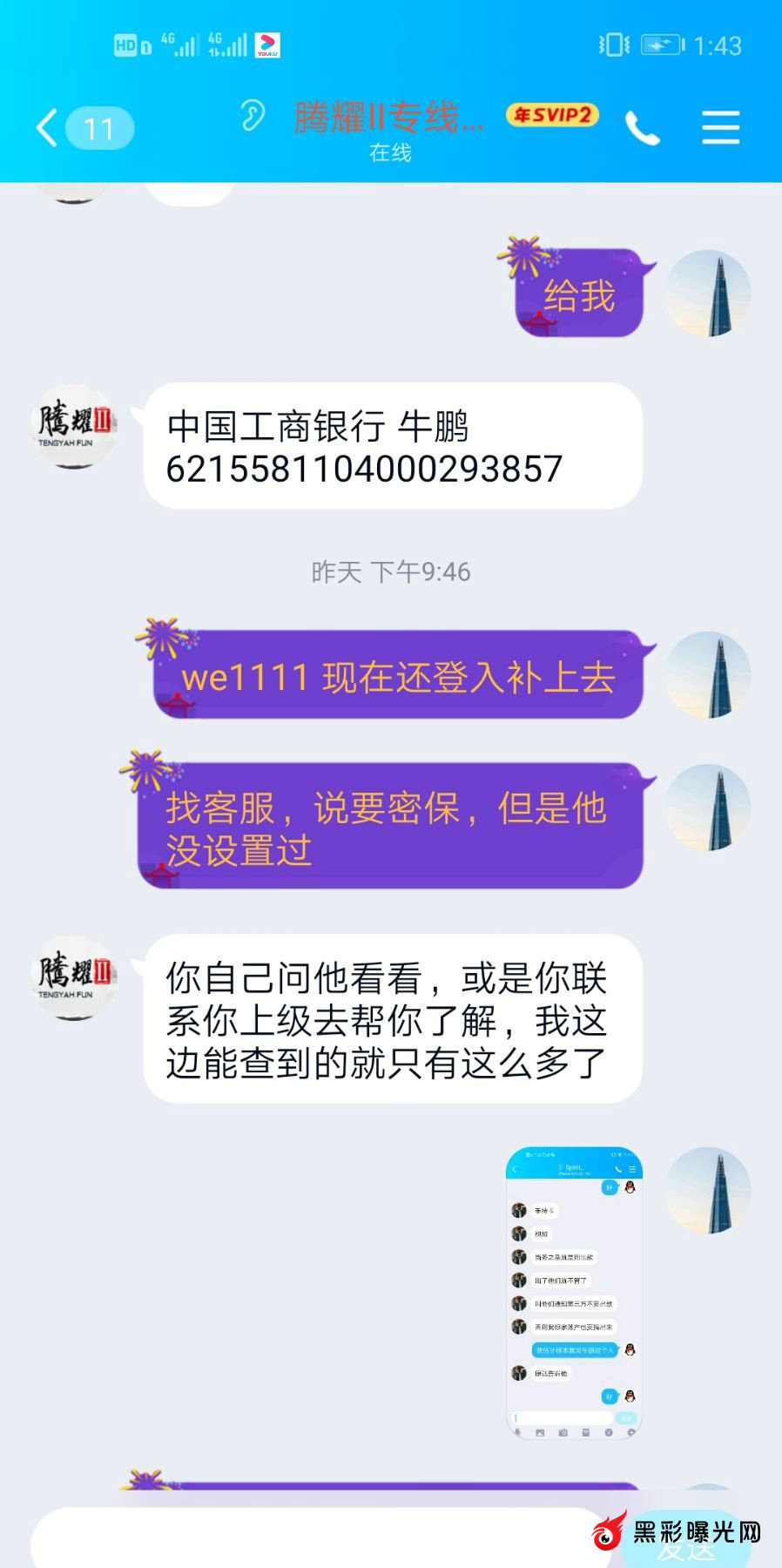Open the shared chat screenshot image
The image size is (782, 1568).
(574, 1293)
